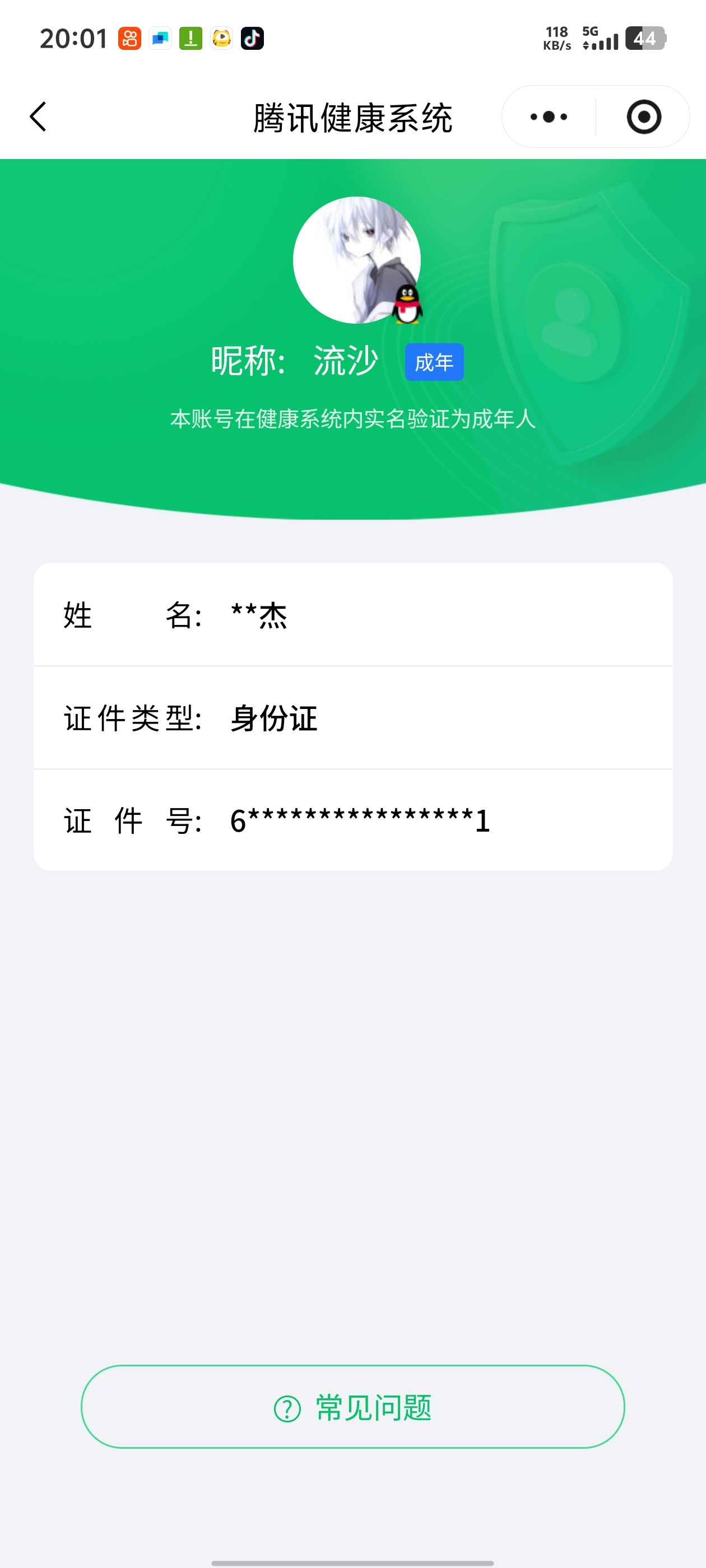706x1568 pixels.
Task: Tap the question mark icon in 常见问题
Action: coord(285,1408)
